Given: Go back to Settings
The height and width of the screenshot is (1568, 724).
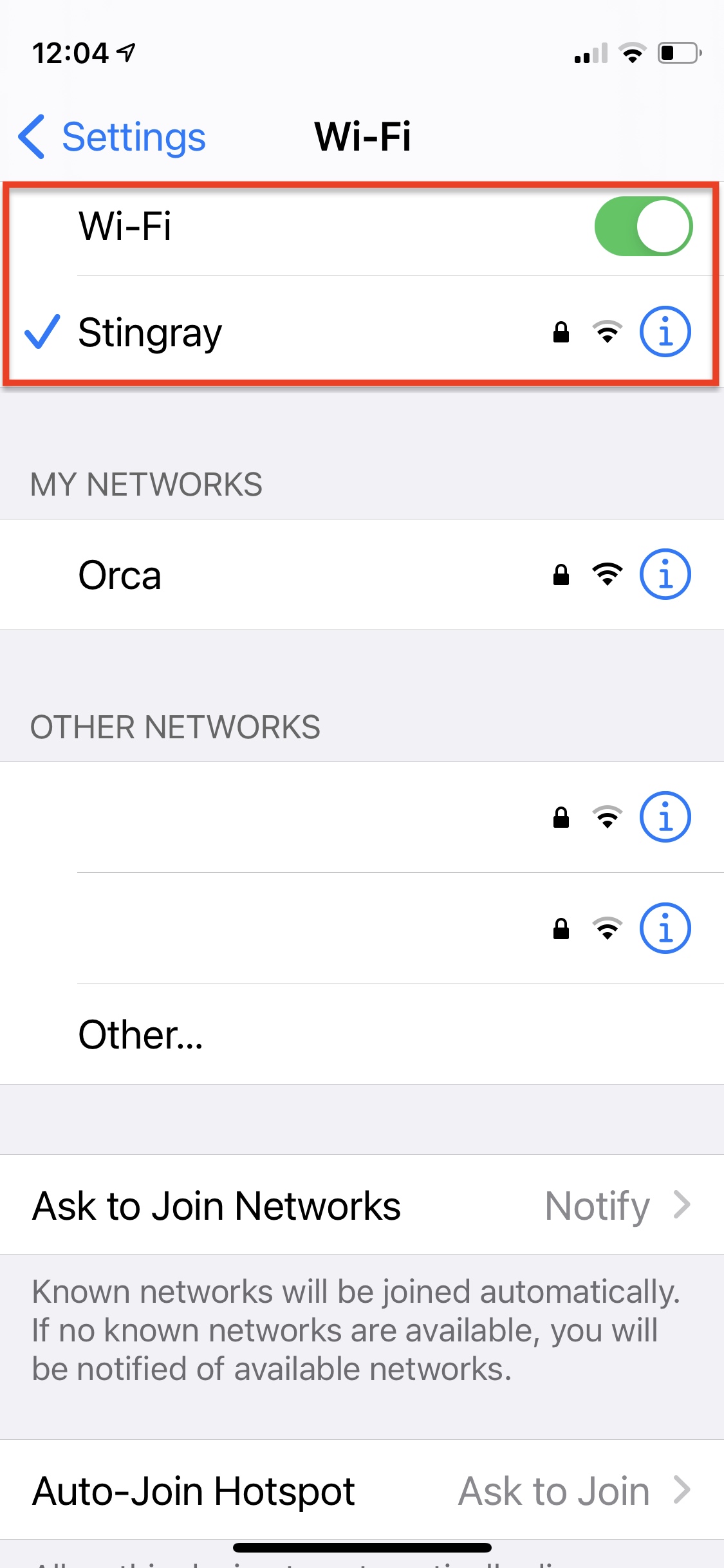Looking at the screenshot, I should tap(111, 136).
